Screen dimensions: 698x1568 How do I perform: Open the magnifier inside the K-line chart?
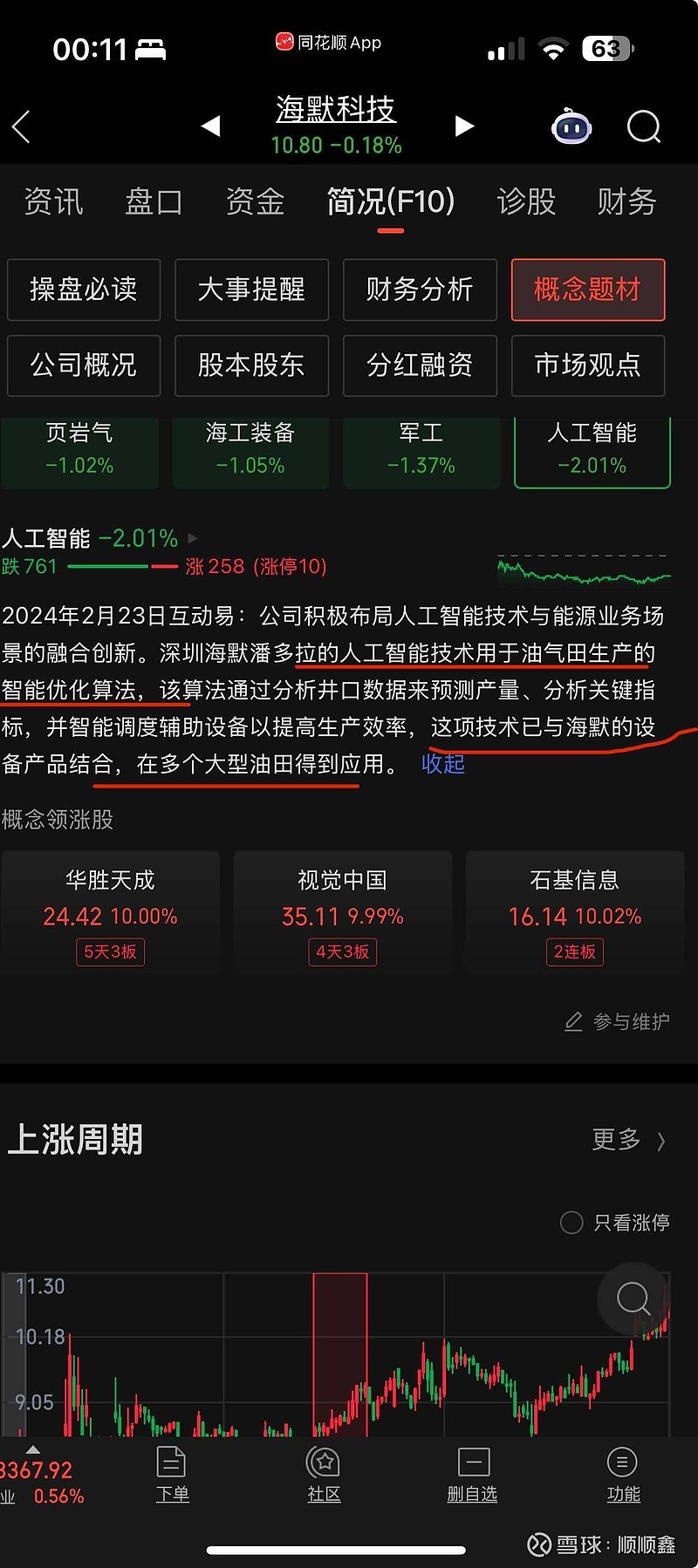(633, 1299)
